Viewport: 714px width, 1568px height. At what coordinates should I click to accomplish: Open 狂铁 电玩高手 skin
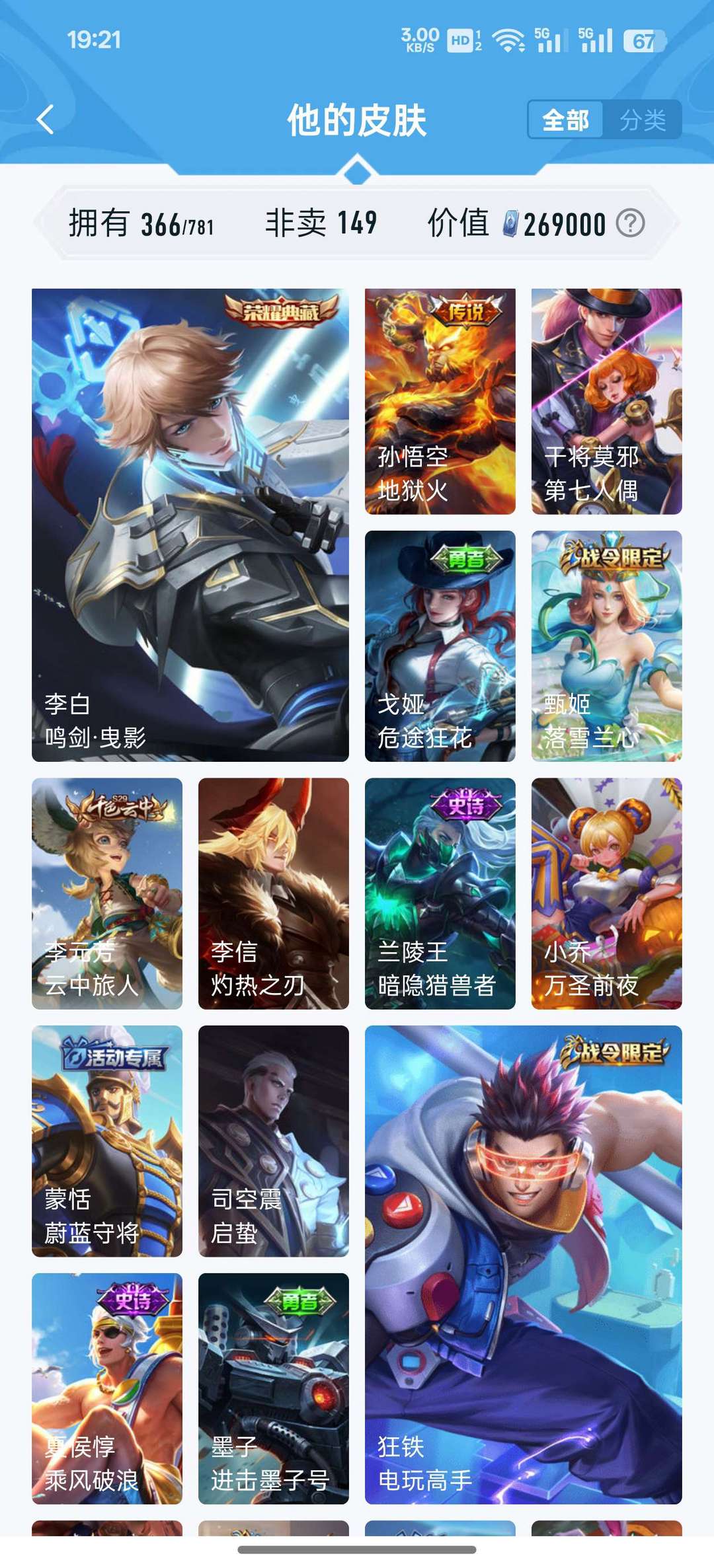pyautogui.click(x=523, y=1265)
